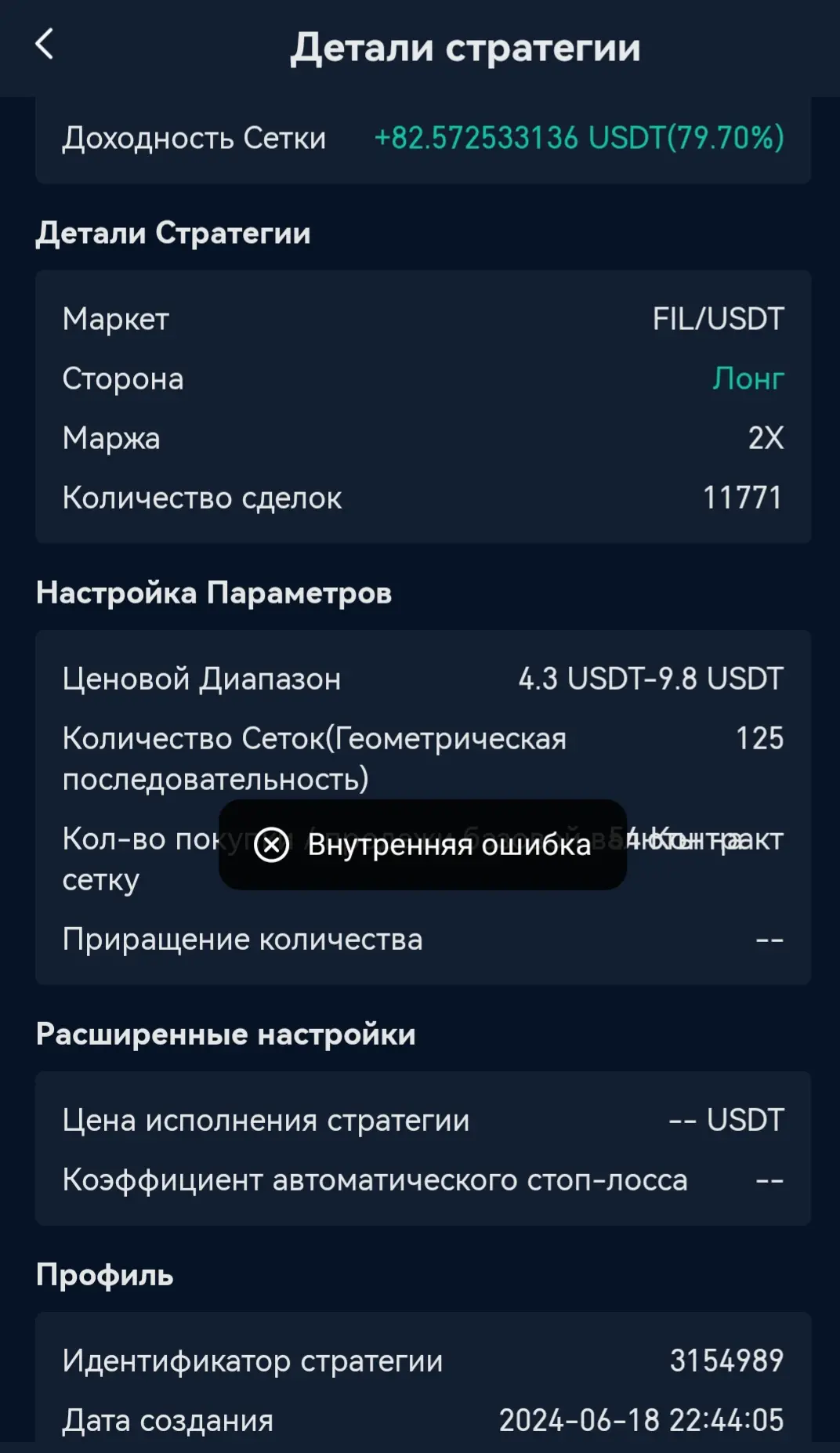The height and width of the screenshot is (1453, 840).
Task: Tap the circled X on the error toast
Action: tap(270, 845)
